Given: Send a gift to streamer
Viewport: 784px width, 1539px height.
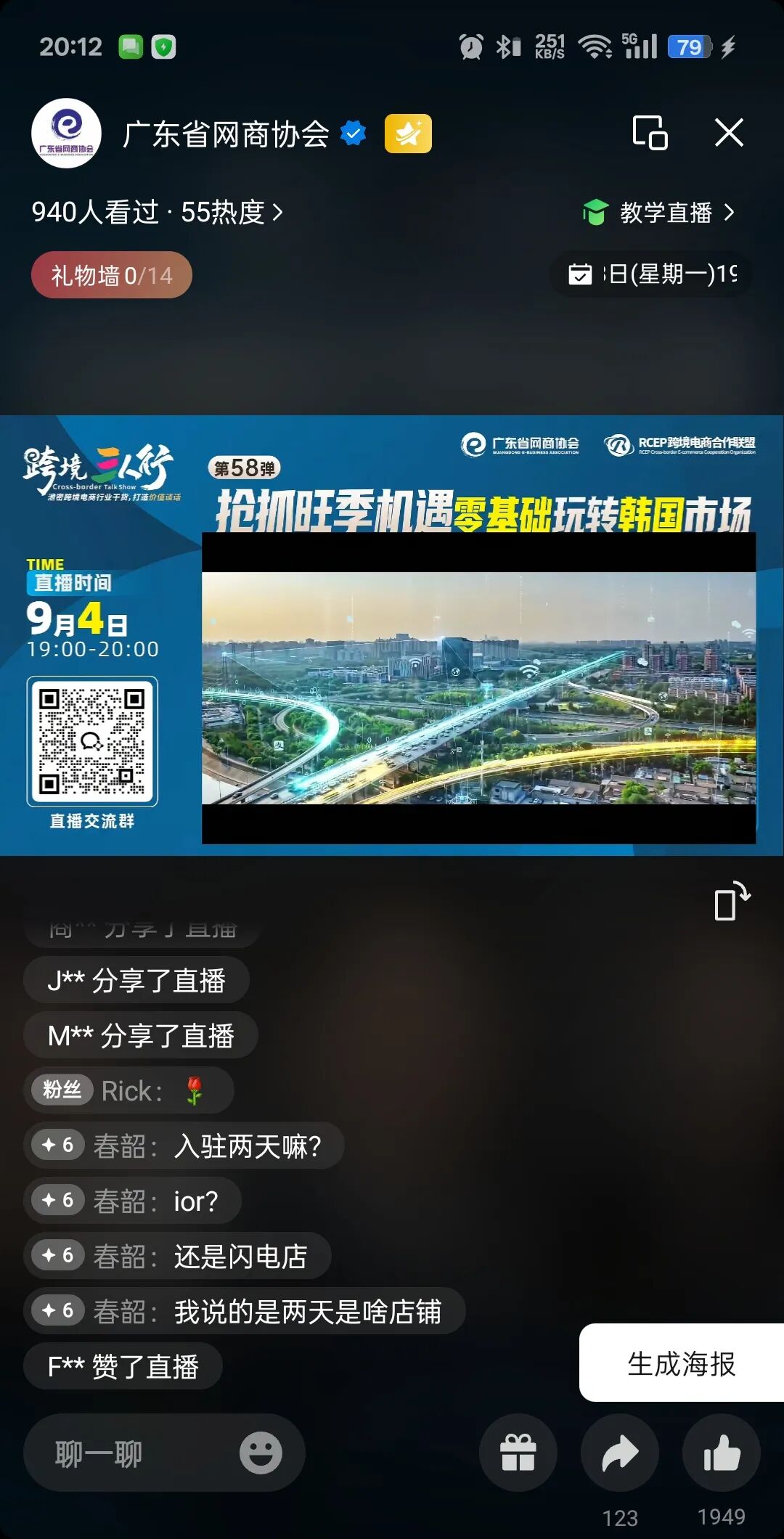Looking at the screenshot, I should pos(518,1453).
